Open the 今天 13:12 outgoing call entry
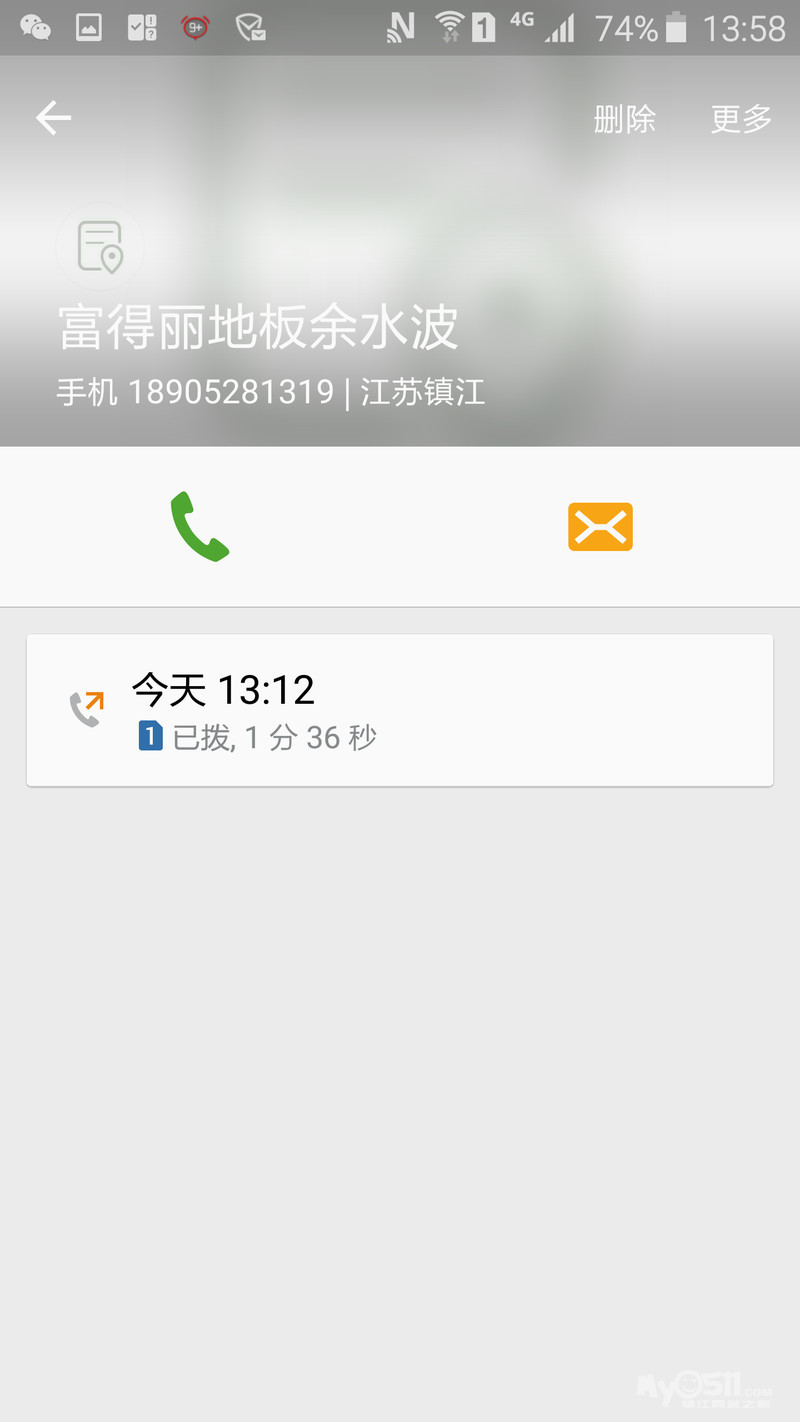This screenshot has height=1422, width=800. point(400,710)
